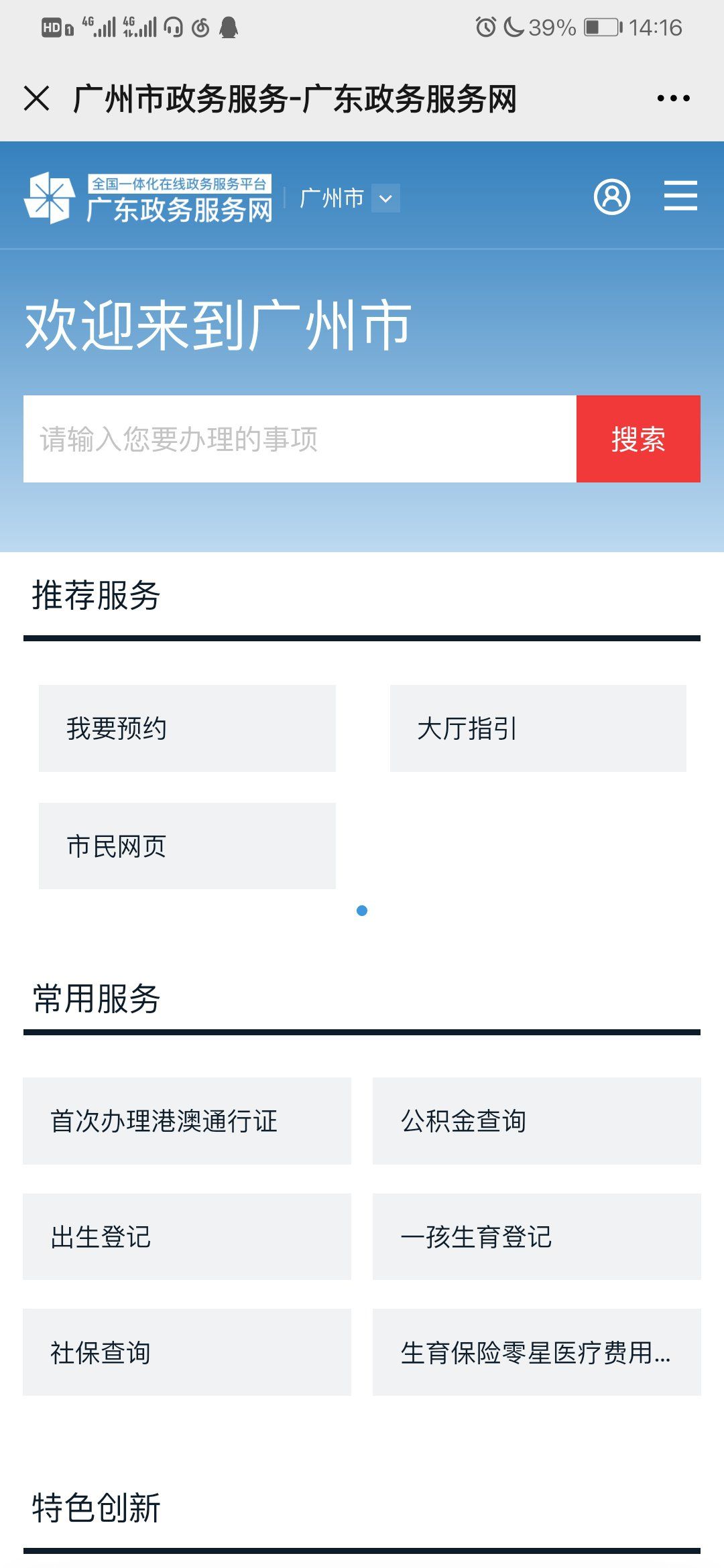The width and height of the screenshot is (724, 1568).
Task: Open 大厅指引 service
Action: click(x=538, y=728)
